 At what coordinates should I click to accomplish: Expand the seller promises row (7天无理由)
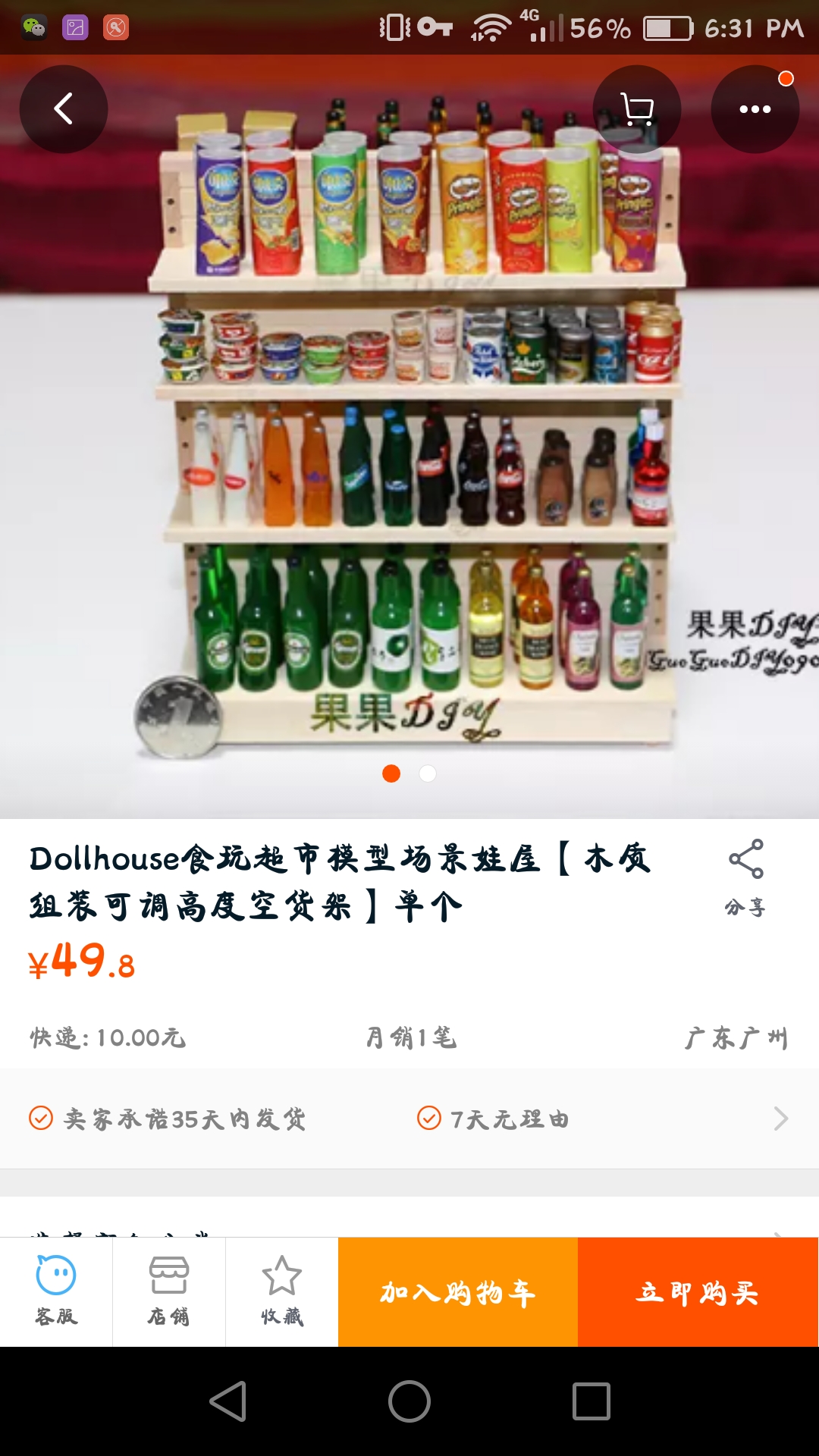tap(780, 1119)
